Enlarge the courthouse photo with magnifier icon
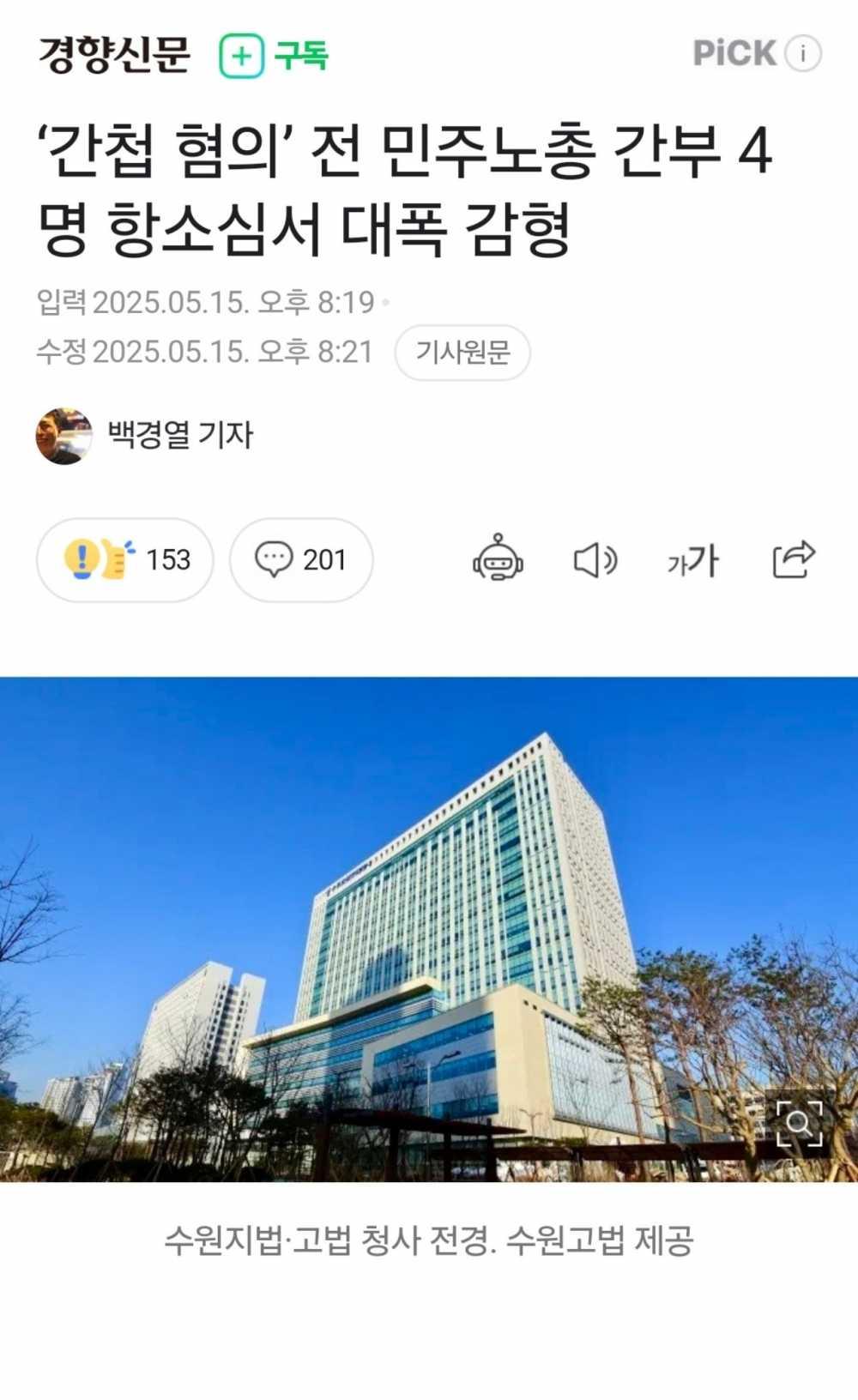Screen dimensions: 858x1400 [799, 1123]
